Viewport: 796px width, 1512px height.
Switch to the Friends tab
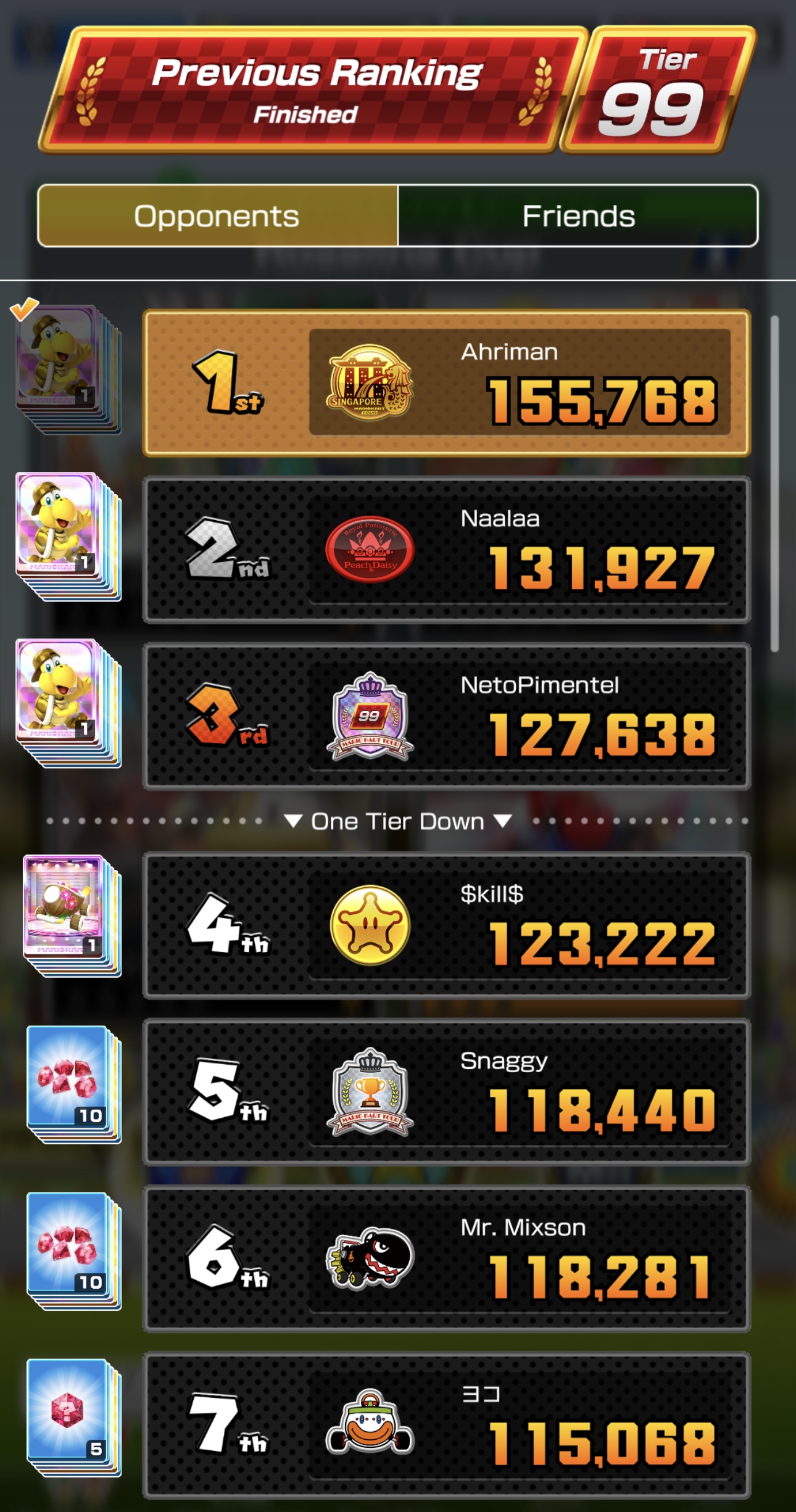coord(578,216)
